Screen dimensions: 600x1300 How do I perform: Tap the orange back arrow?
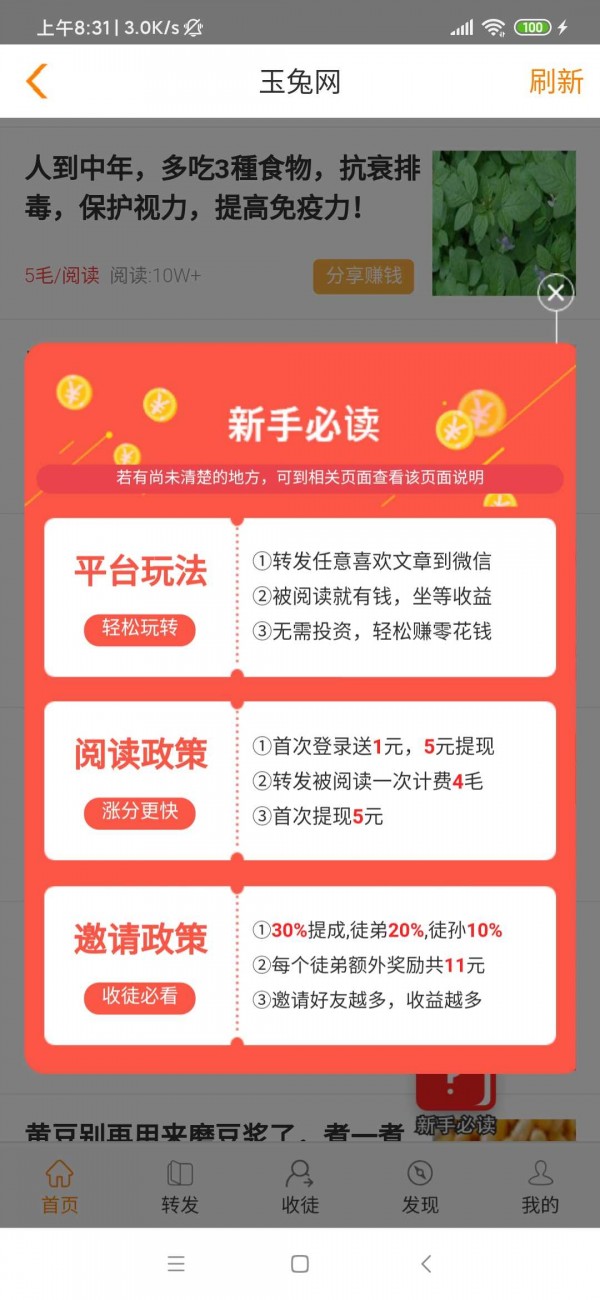pyautogui.click(x=37, y=81)
